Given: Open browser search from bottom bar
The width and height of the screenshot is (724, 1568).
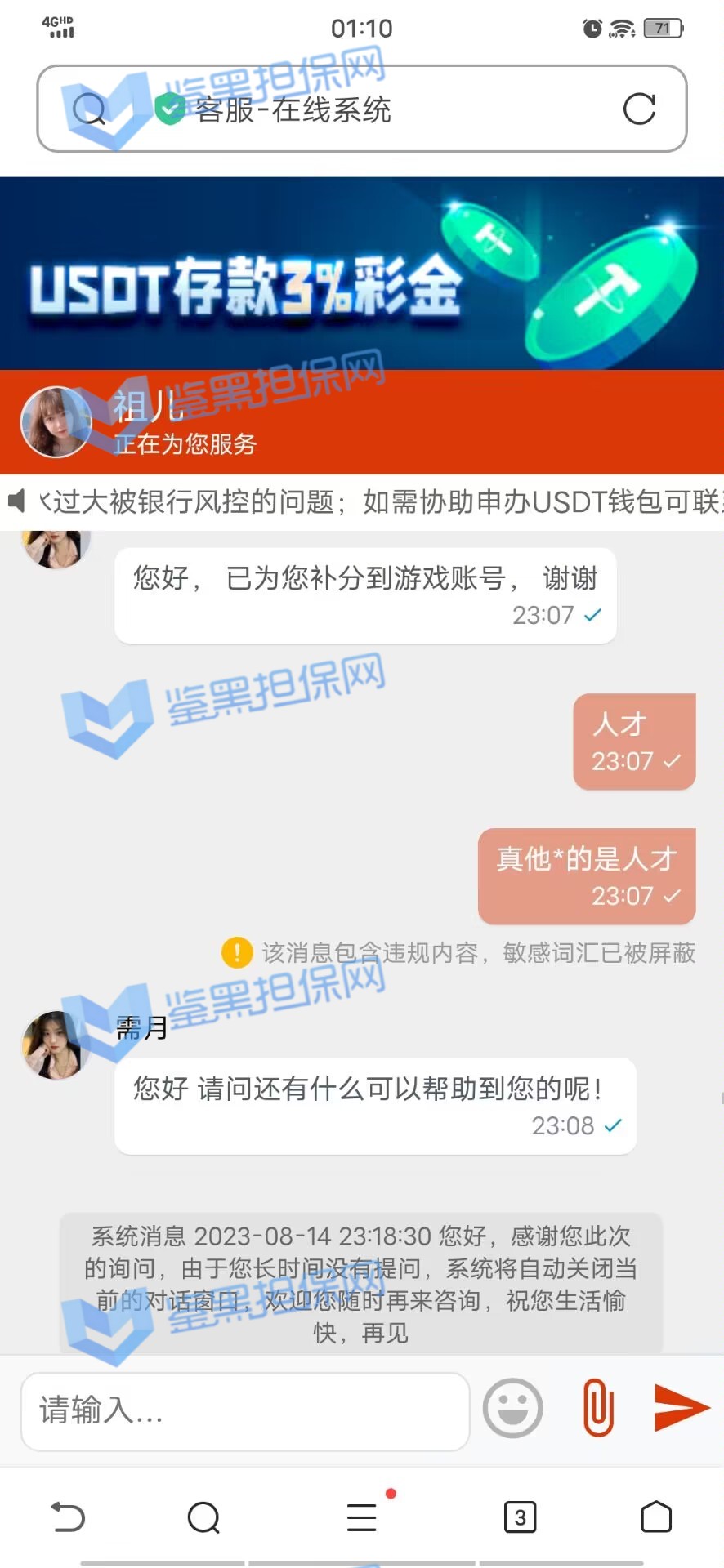Looking at the screenshot, I should pyautogui.click(x=203, y=1517).
